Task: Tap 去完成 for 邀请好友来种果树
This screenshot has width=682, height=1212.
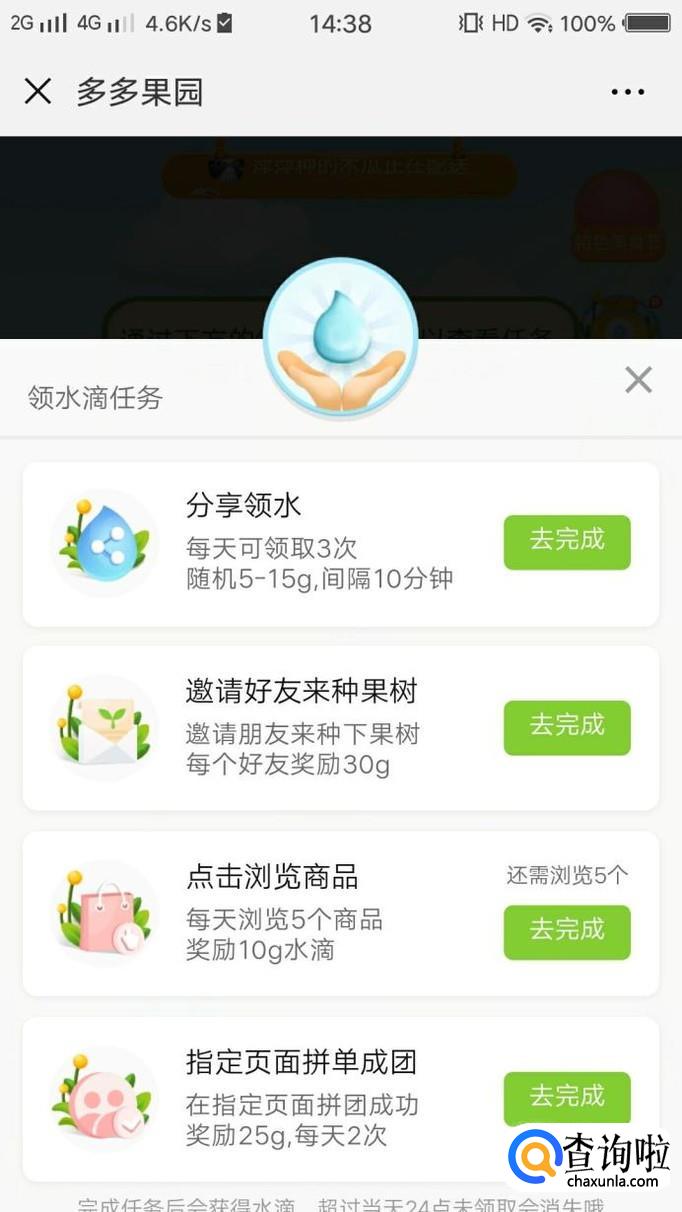Action: (x=567, y=727)
